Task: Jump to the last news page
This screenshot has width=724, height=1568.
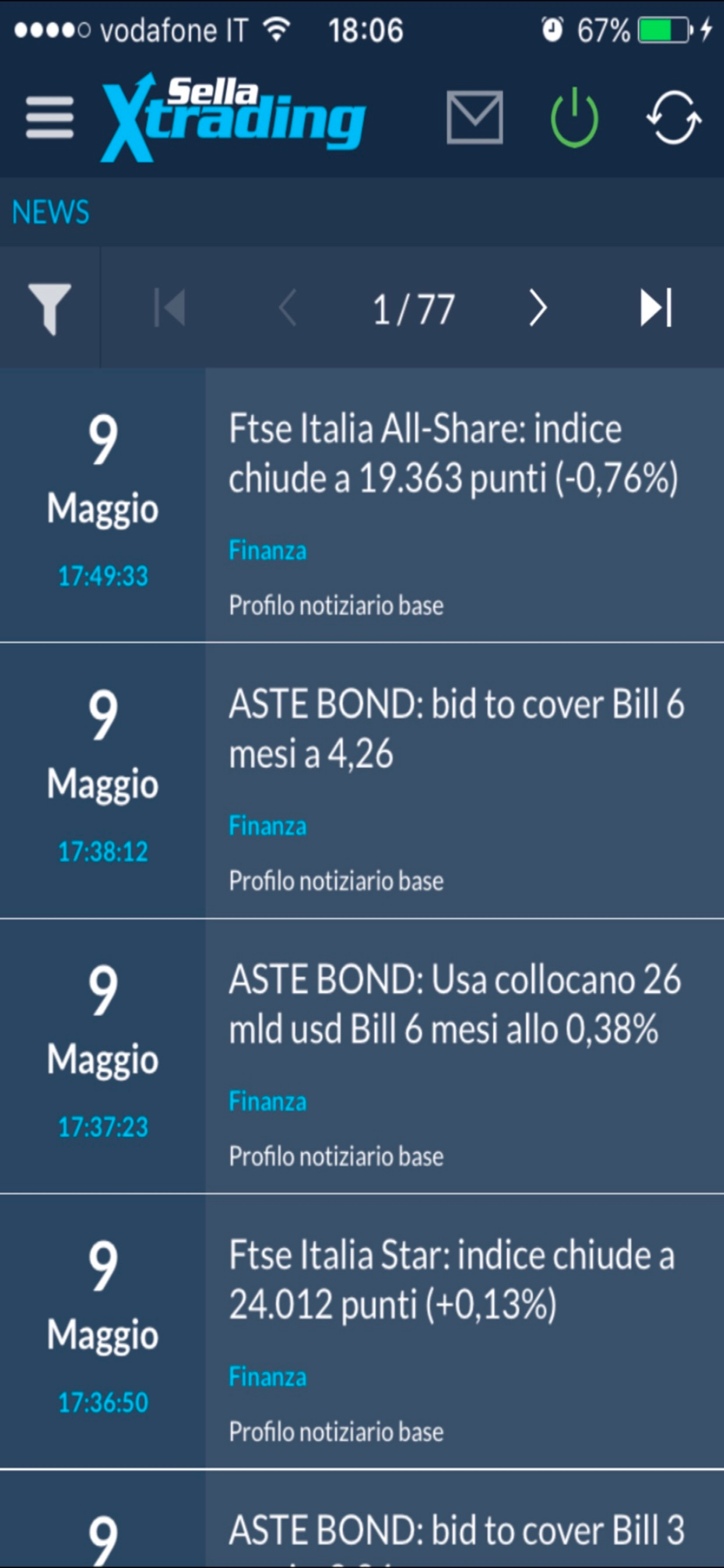Action: [656, 308]
